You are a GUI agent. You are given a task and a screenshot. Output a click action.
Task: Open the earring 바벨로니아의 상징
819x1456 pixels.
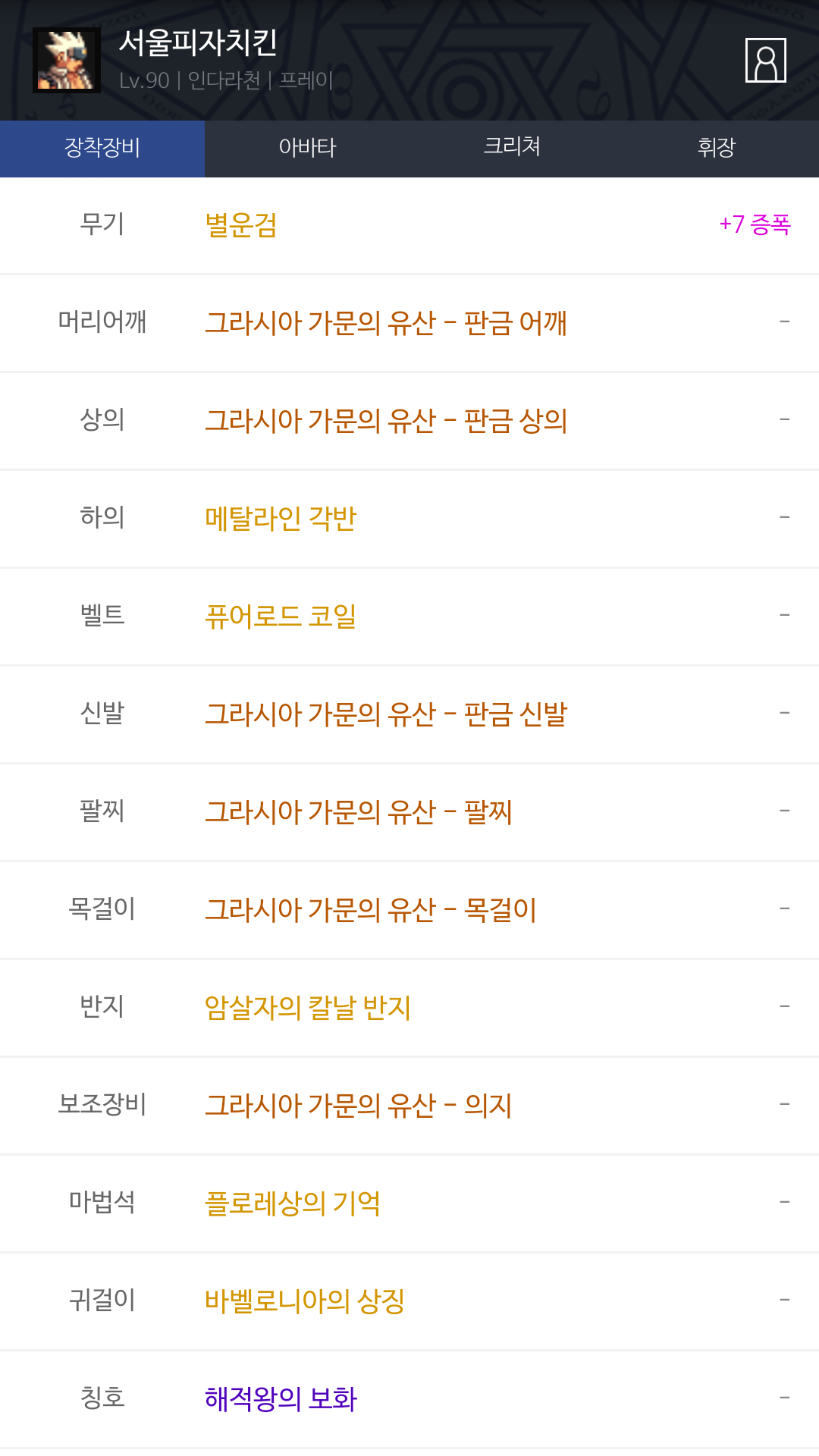[x=305, y=1301]
